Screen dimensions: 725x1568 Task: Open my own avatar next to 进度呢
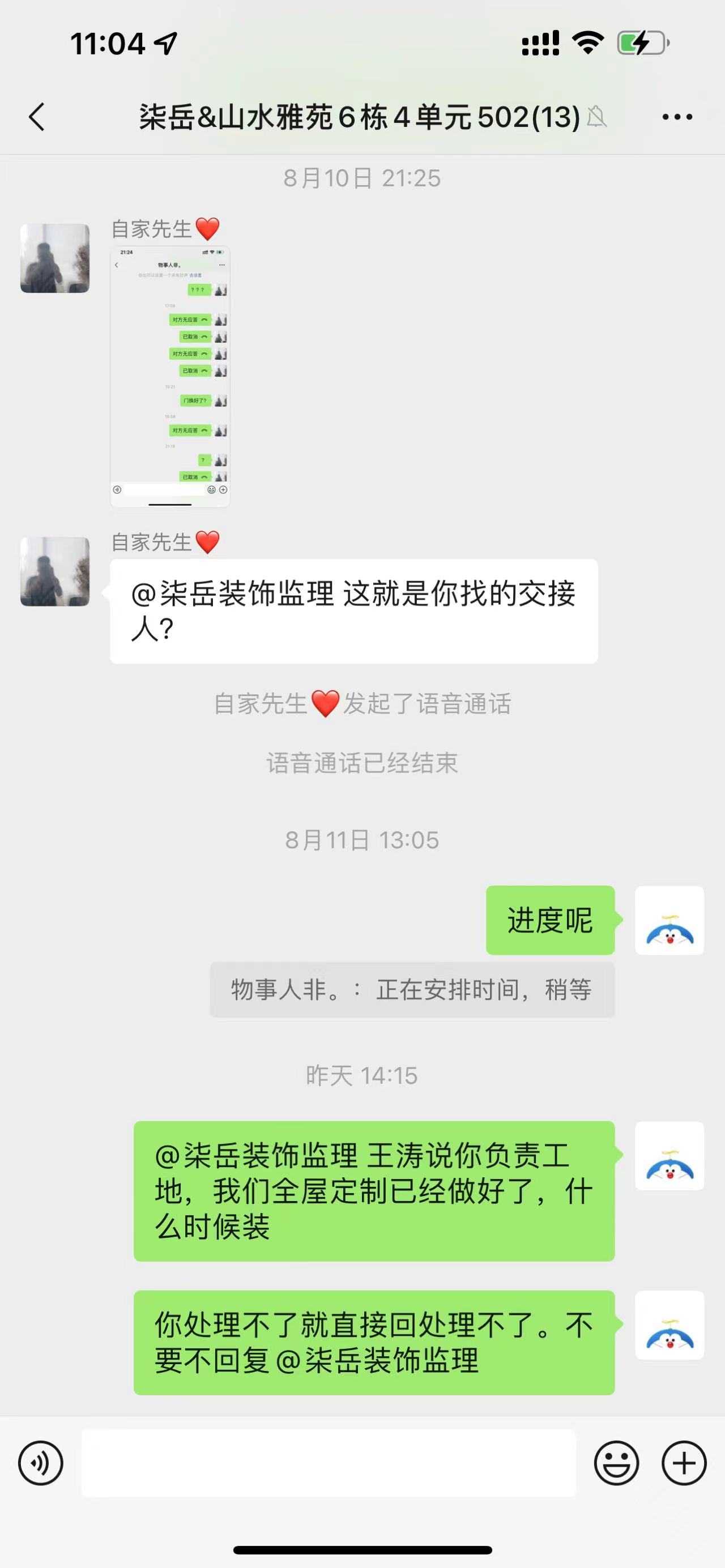click(x=669, y=920)
